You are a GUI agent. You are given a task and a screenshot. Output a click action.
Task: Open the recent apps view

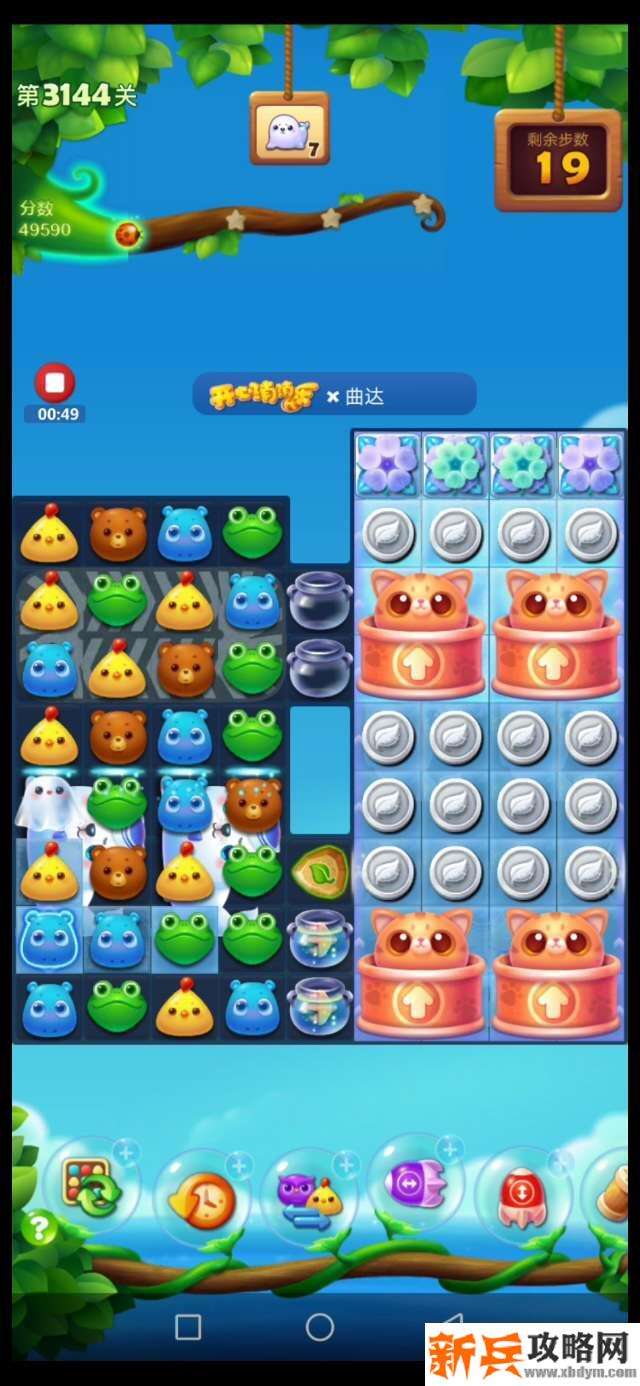point(188,1326)
